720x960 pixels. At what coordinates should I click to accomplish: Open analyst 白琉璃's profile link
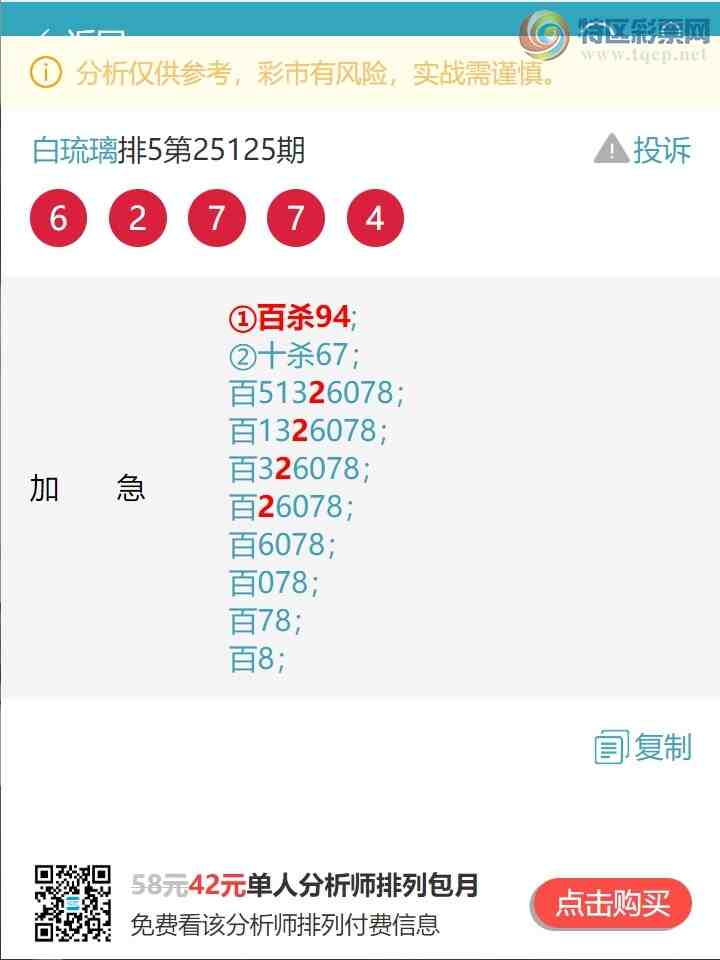coord(75,151)
